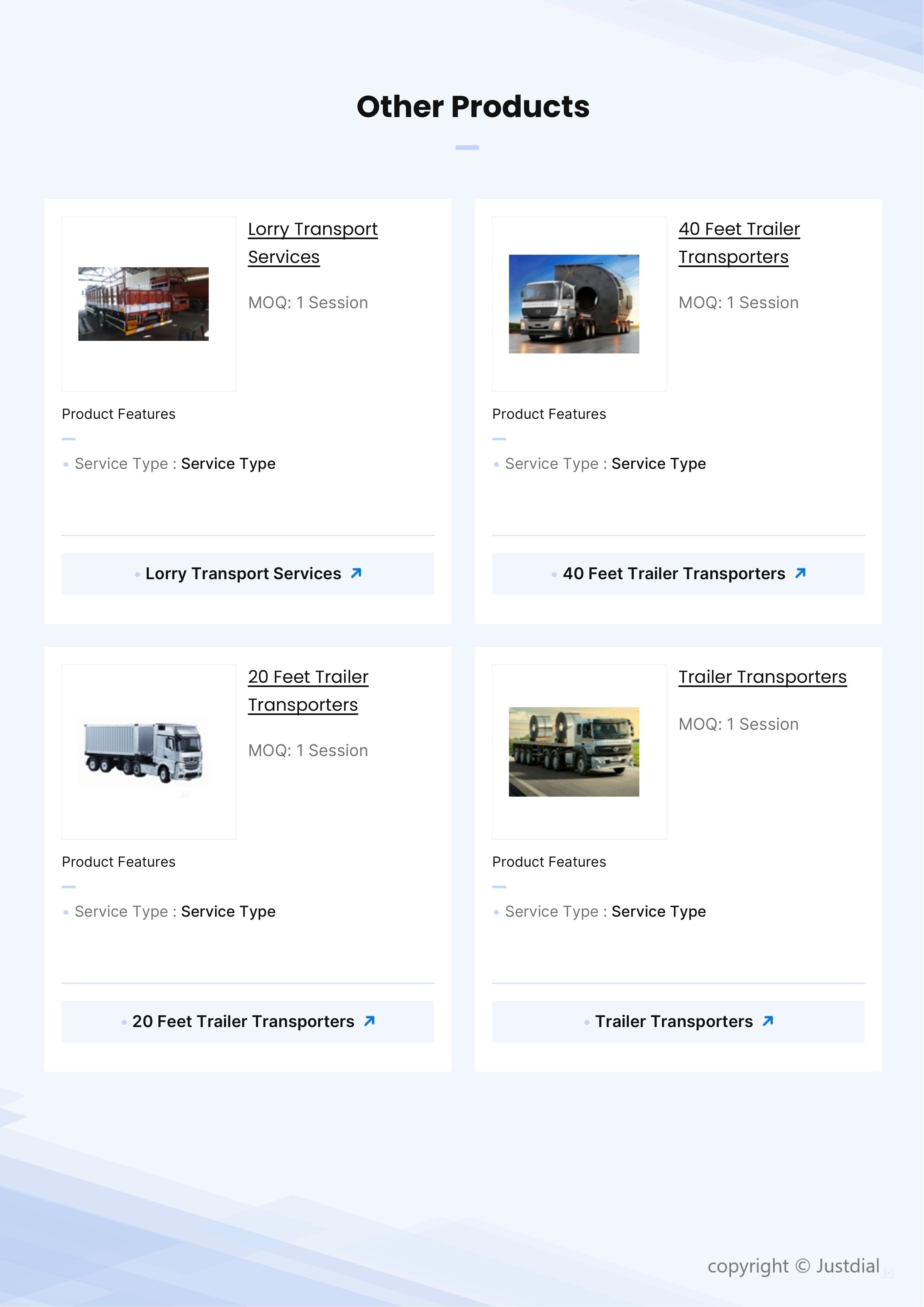924x1307 pixels.
Task: Click the arrow icon beside Trailer Transporters
Action: [768, 1021]
